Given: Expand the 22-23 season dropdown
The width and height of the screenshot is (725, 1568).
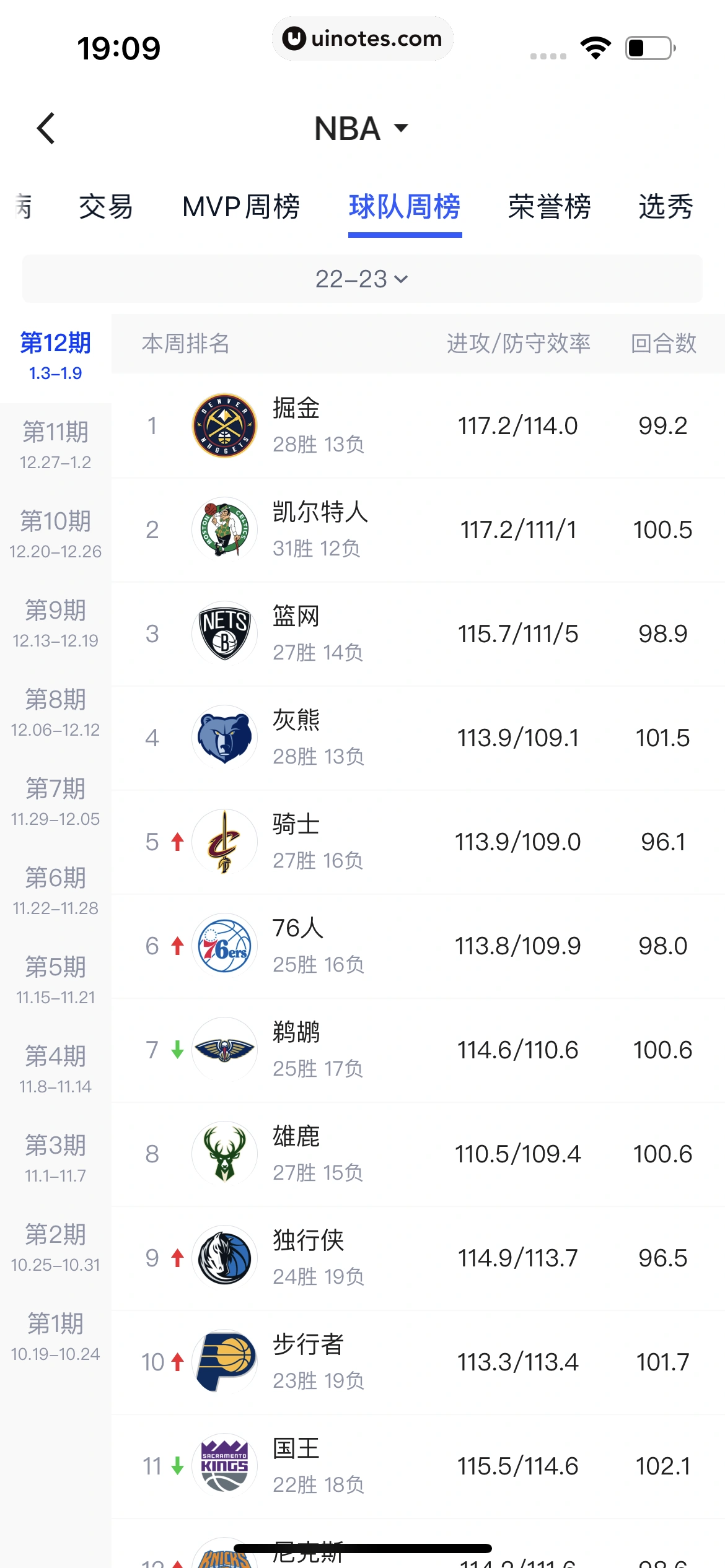Looking at the screenshot, I should [362, 279].
